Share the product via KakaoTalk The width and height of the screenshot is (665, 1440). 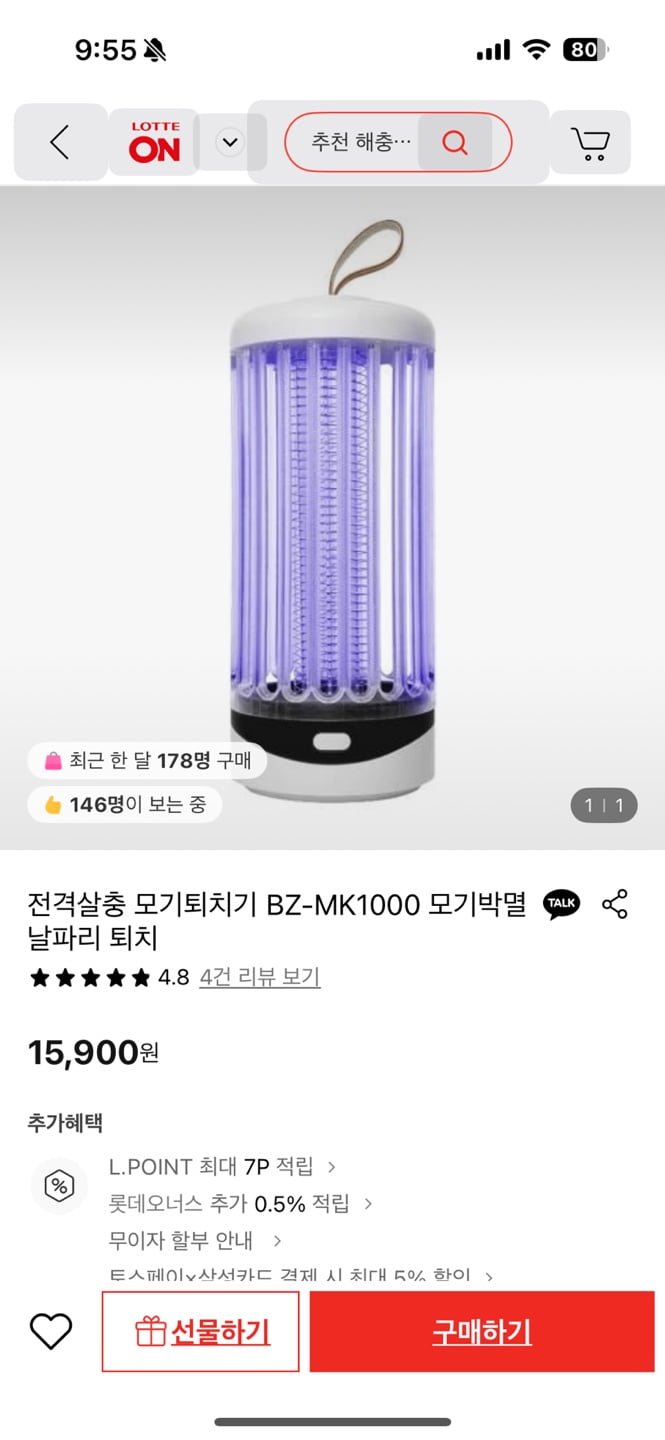click(x=561, y=904)
